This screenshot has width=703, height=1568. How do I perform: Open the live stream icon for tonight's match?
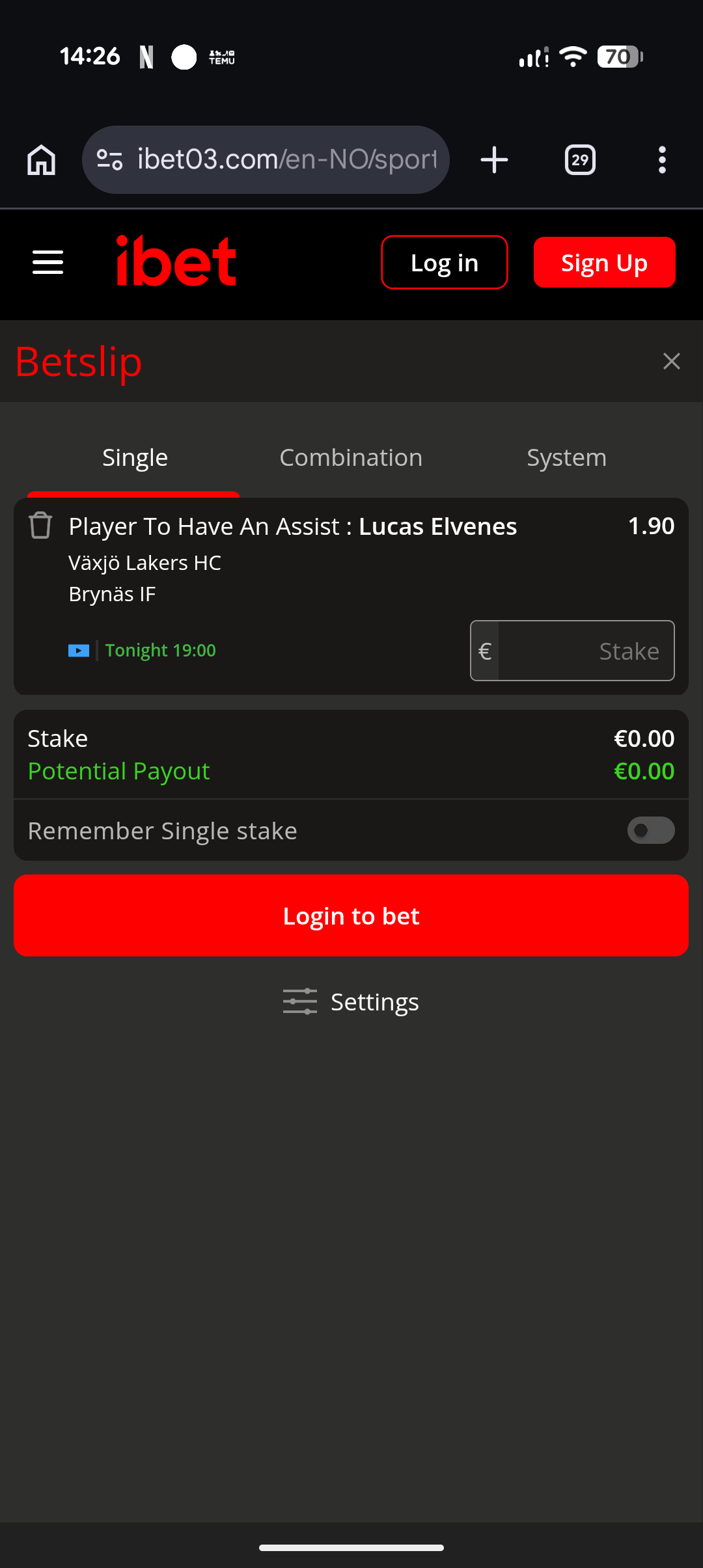click(79, 651)
